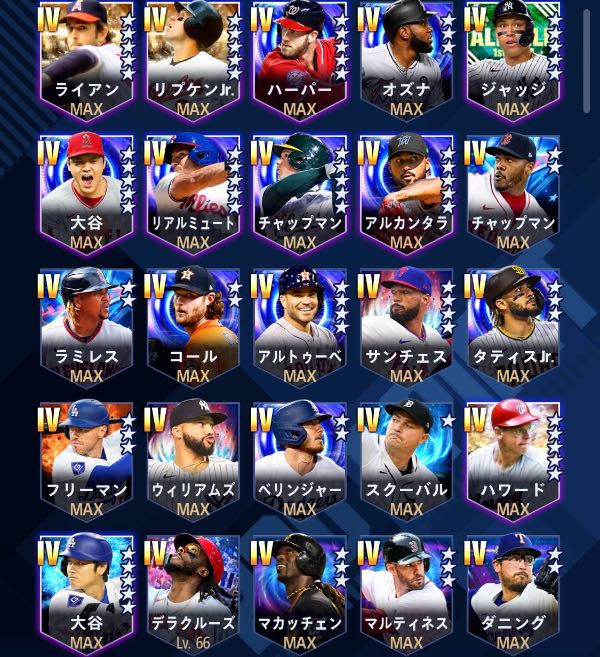Select the リプケンJr. card

coord(193,60)
